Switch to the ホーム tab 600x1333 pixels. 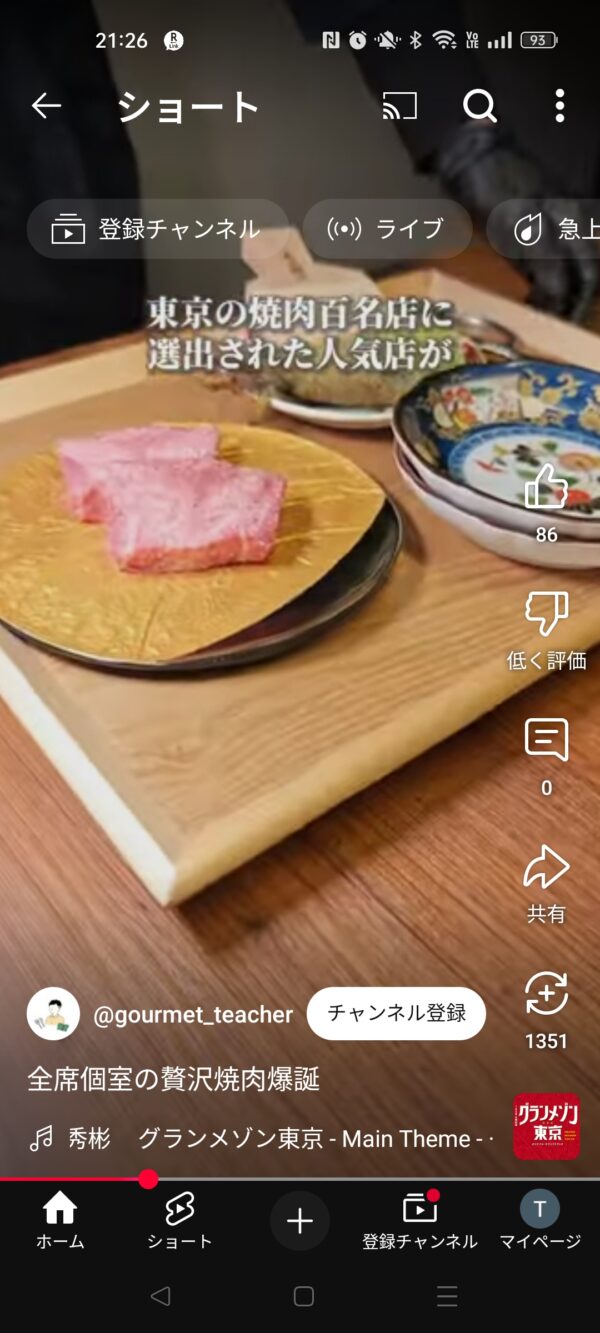(x=60, y=1220)
